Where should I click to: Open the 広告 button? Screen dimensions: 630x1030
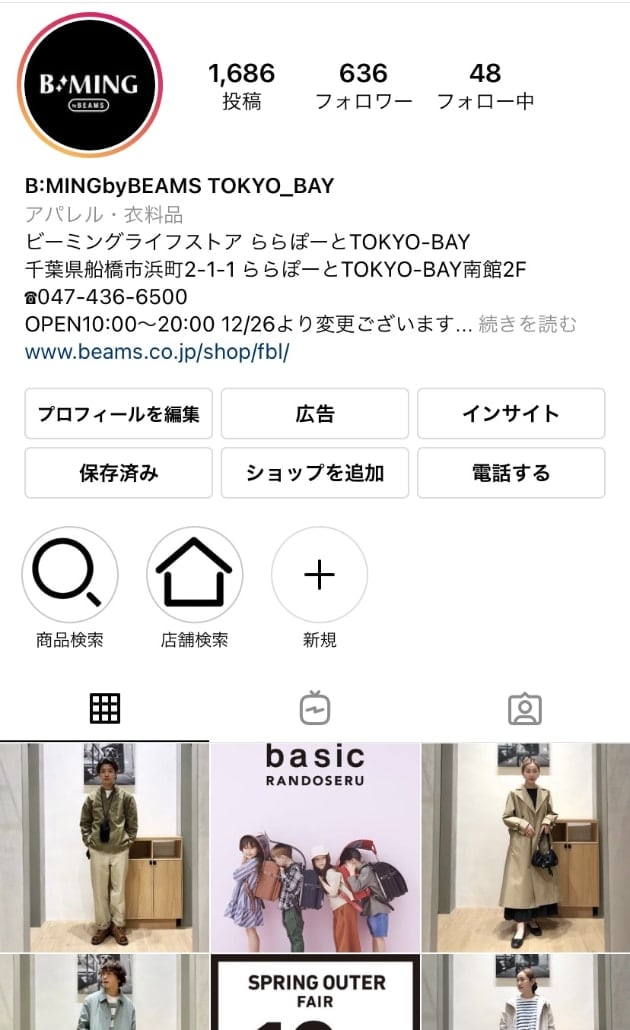[x=315, y=414]
